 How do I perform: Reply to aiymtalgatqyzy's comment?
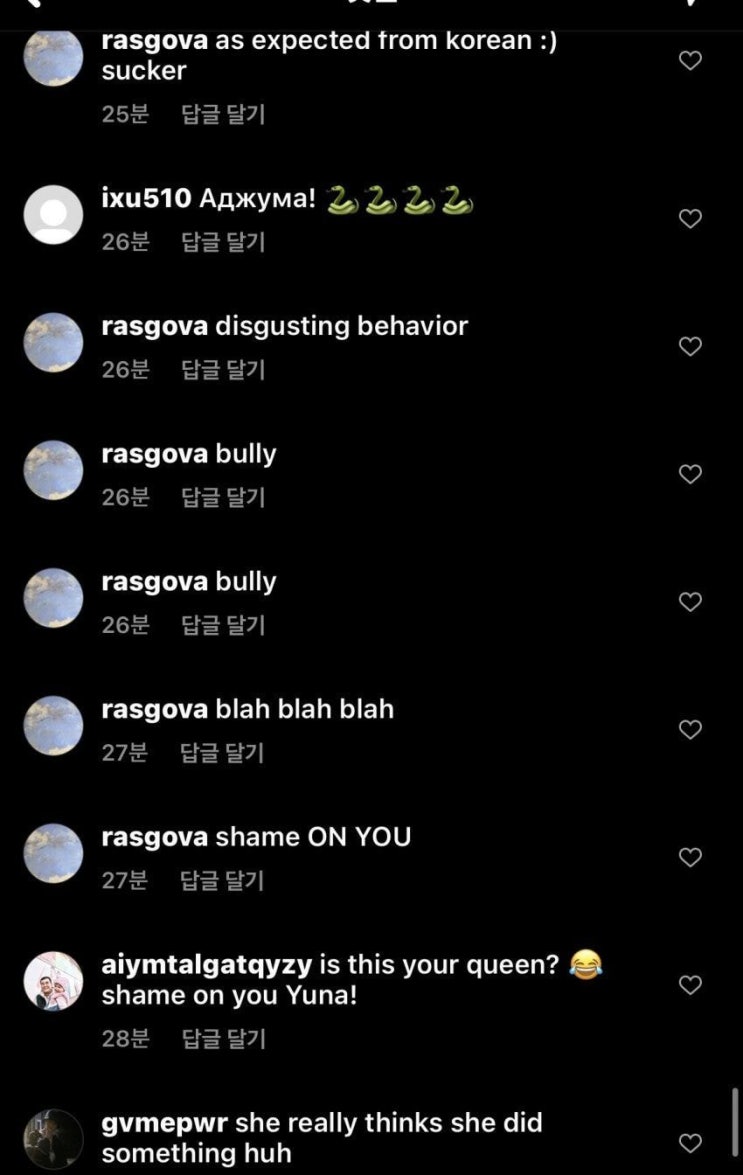223,1038
